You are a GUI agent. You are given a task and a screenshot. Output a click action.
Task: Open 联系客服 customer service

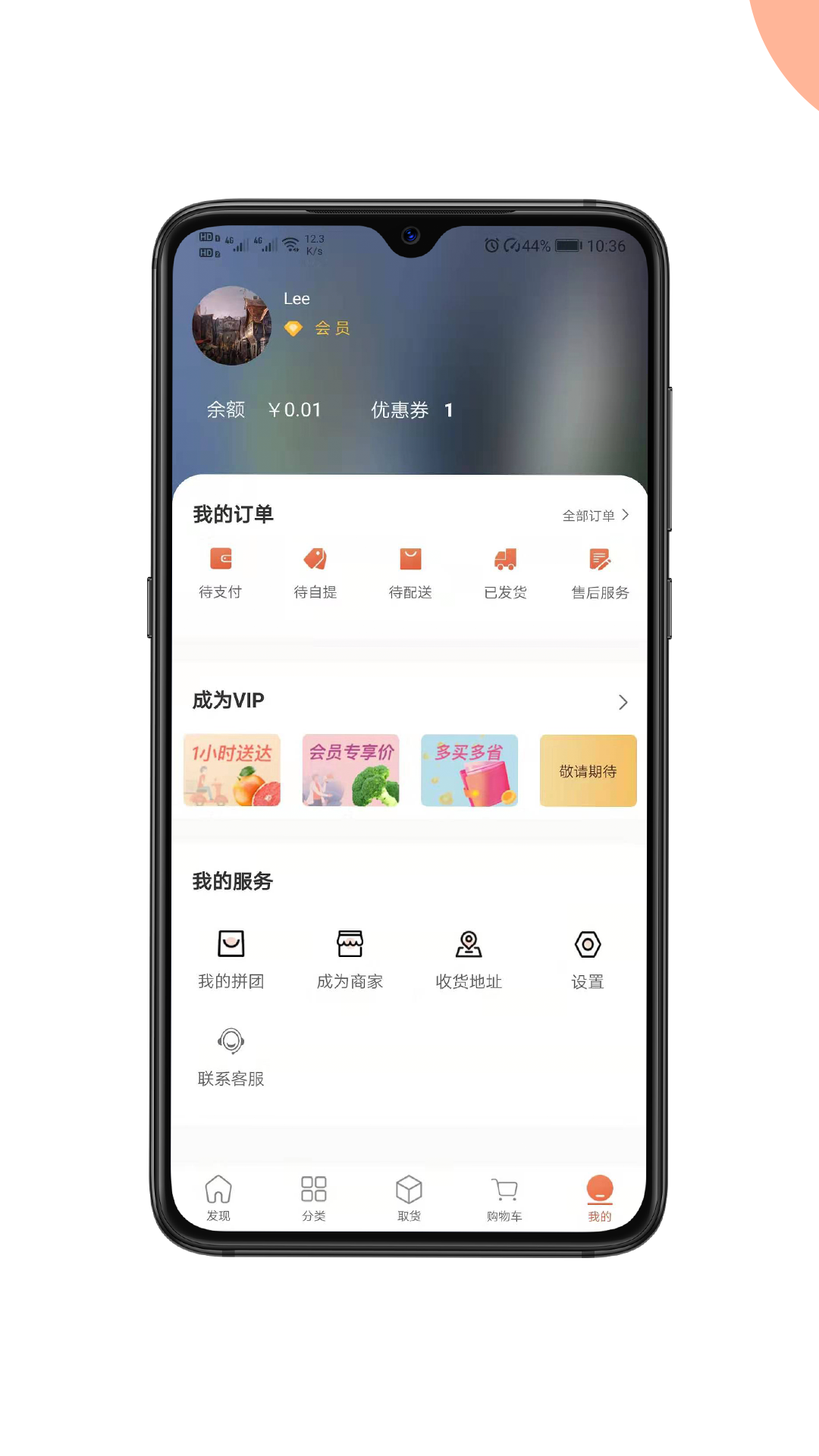point(231,1056)
